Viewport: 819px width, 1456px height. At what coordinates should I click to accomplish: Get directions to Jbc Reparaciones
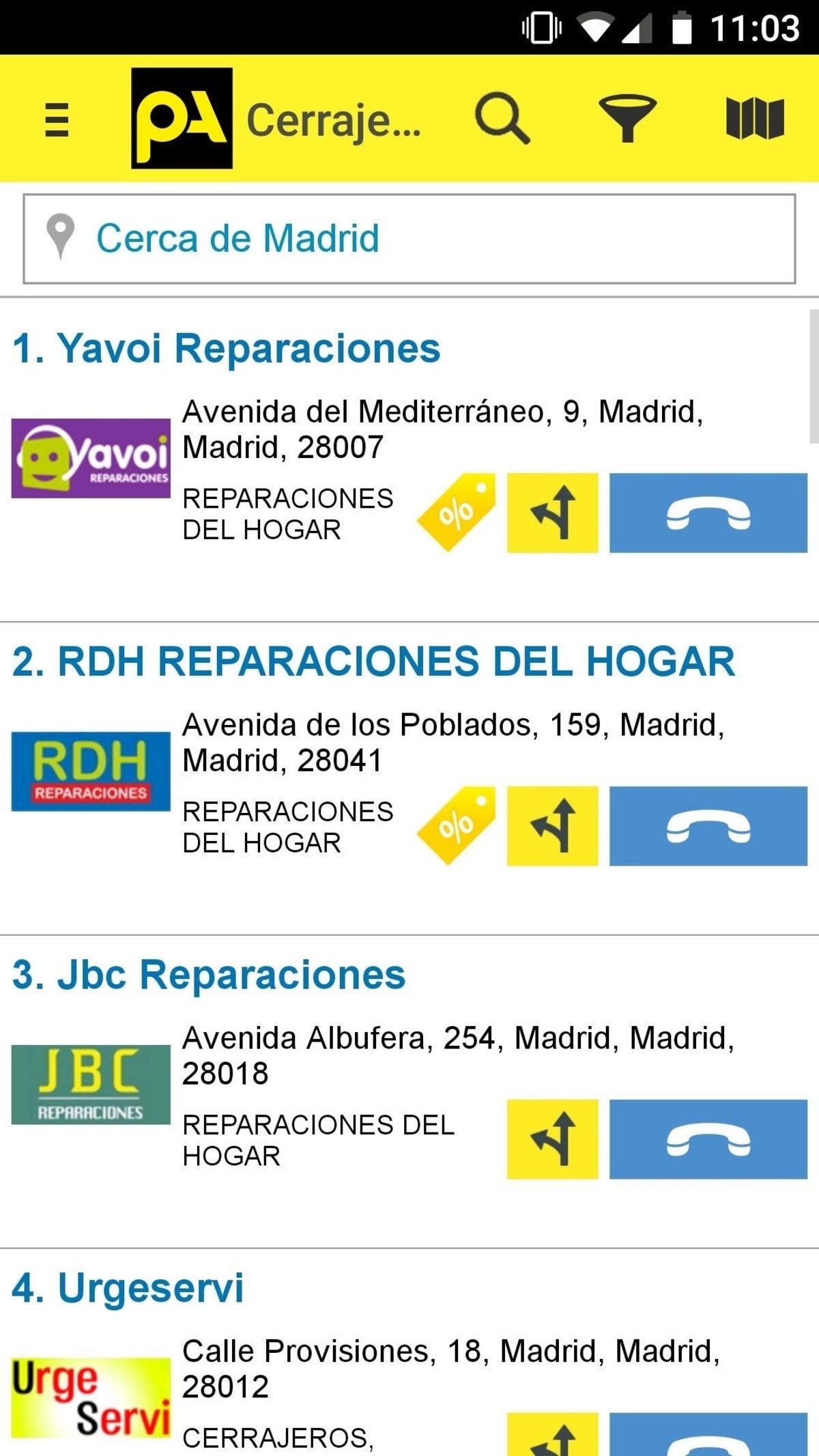tap(552, 1139)
